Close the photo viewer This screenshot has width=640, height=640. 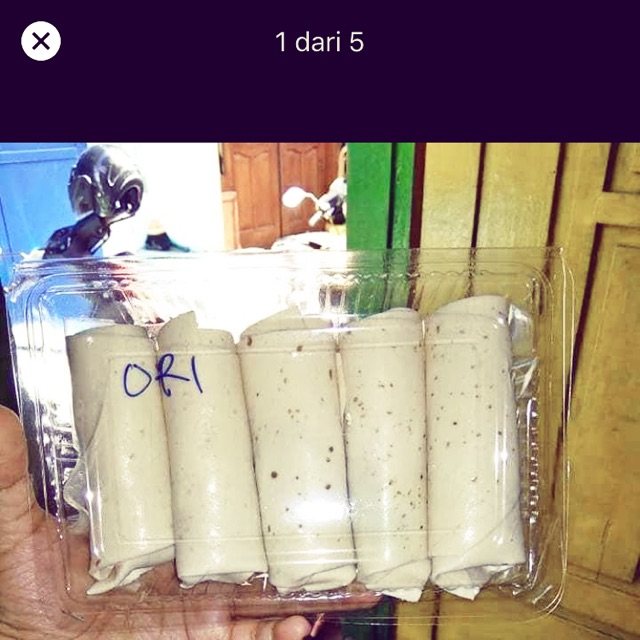(x=41, y=41)
